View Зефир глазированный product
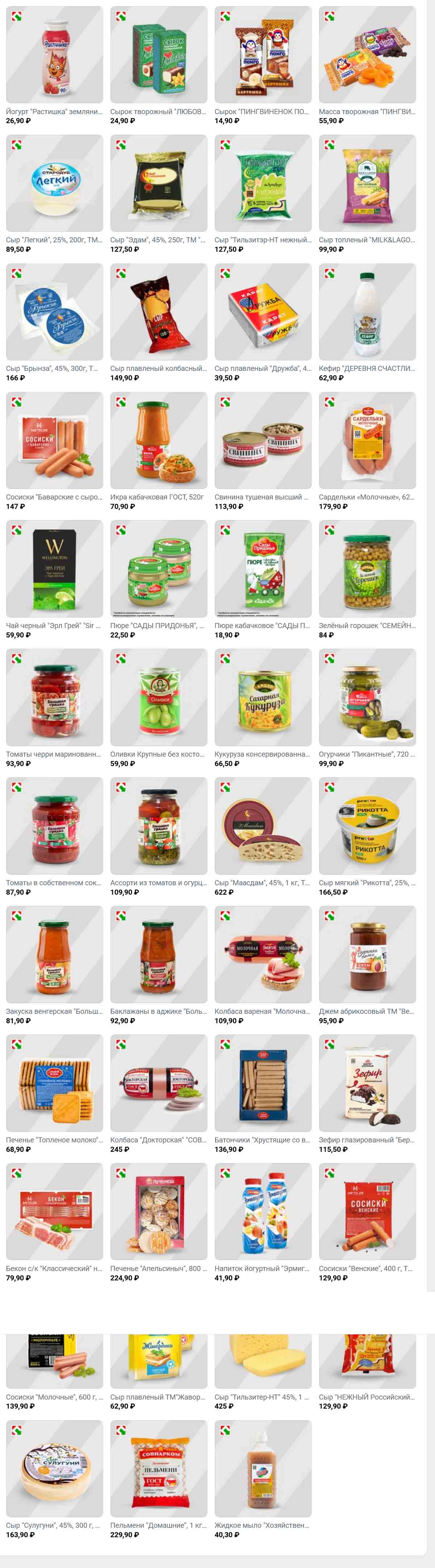The height and width of the screenshot is (1568, 435). (x=367, y=1083)
